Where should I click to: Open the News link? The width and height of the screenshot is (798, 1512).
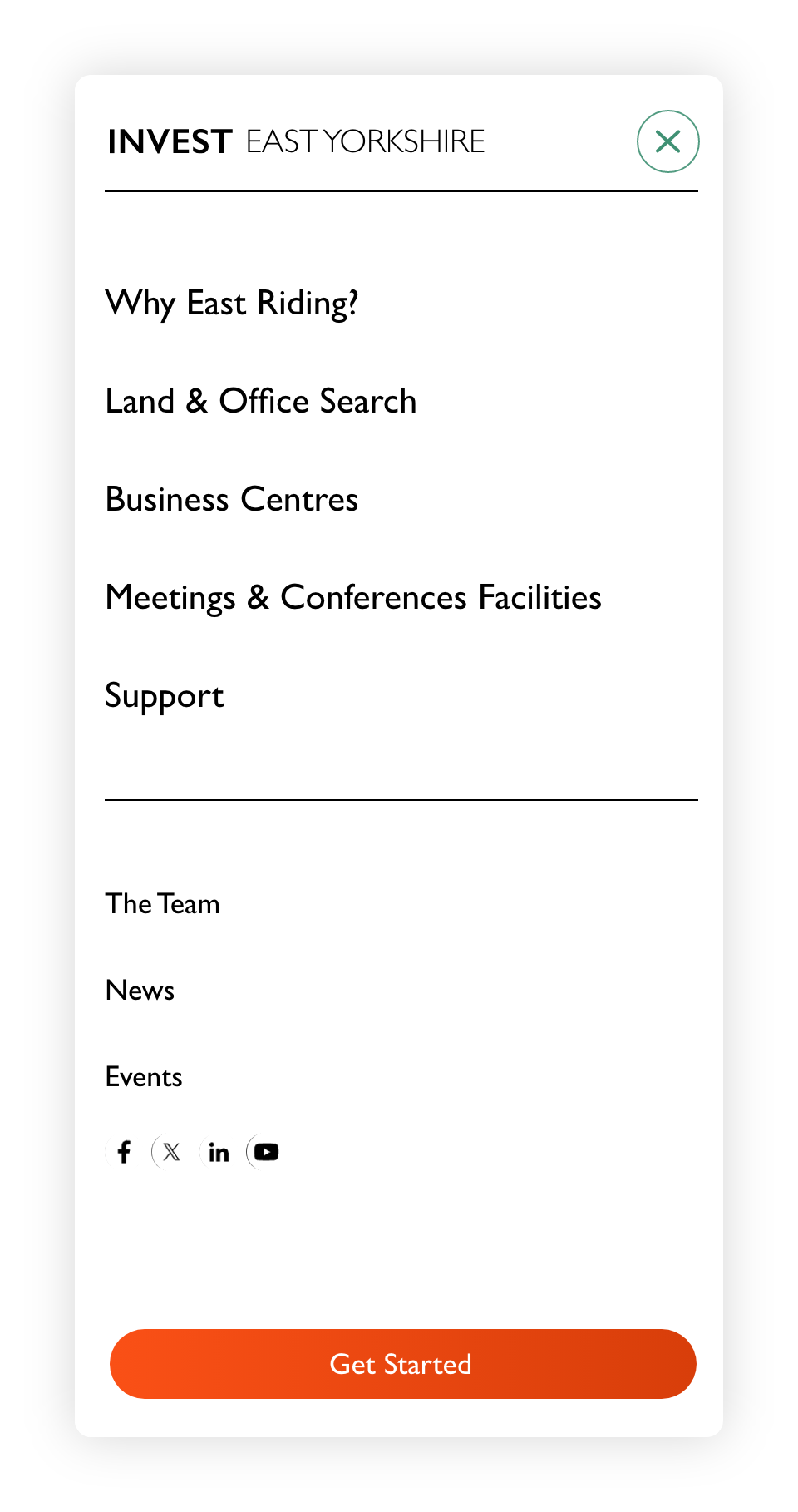pos(140,990)
